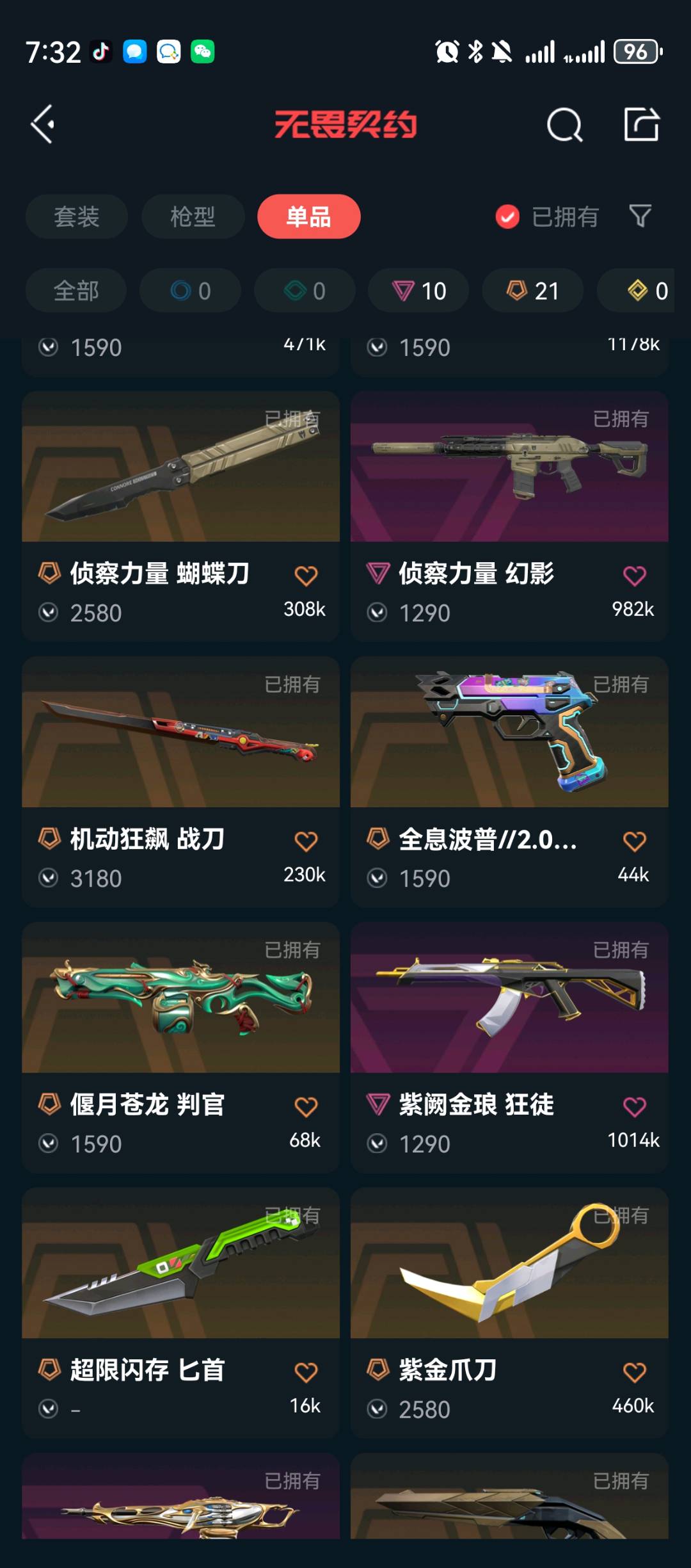Open the funnel filter options

pyautogui.click(x=640, y=216)
